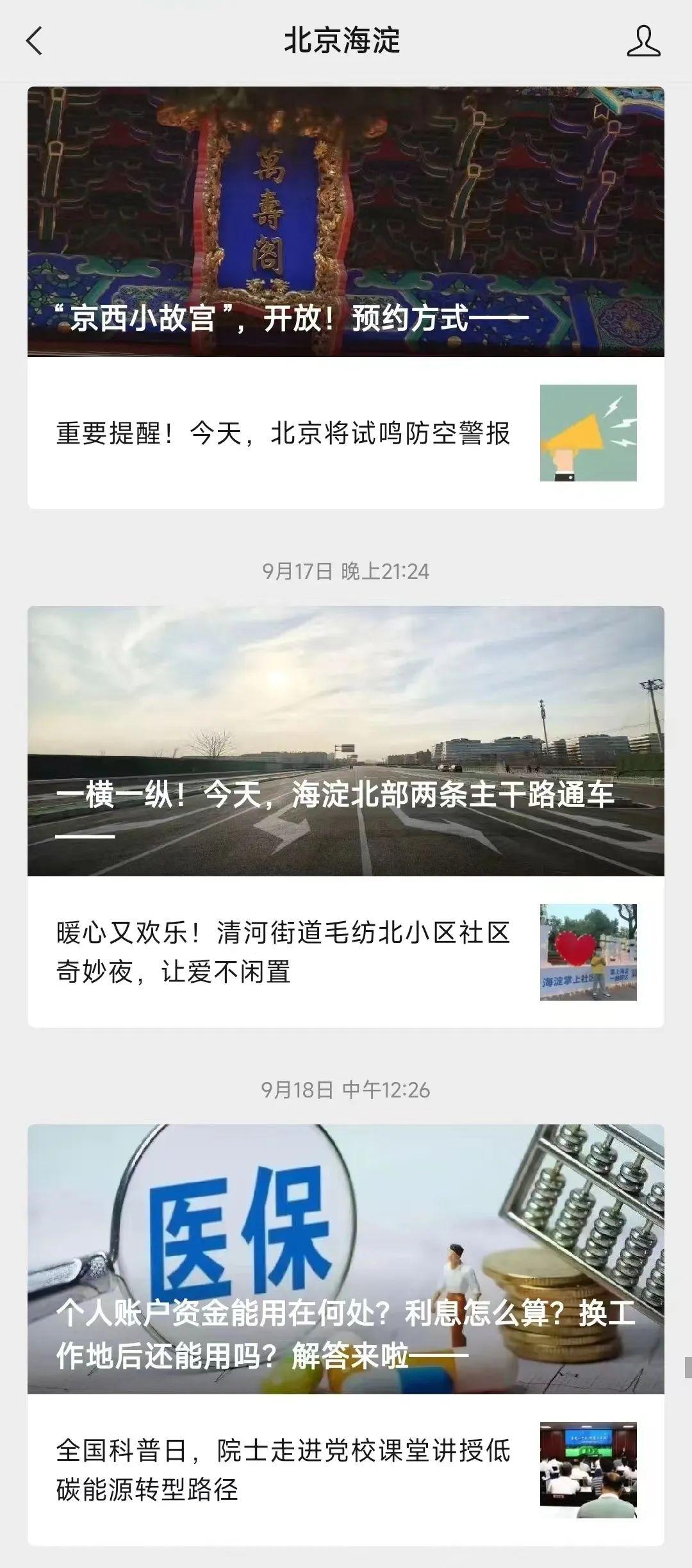The height and width of the screenshot is (1568, 692).
Task: View the 医保个人账户资金 Q&A article
Action: [346, 1259]
